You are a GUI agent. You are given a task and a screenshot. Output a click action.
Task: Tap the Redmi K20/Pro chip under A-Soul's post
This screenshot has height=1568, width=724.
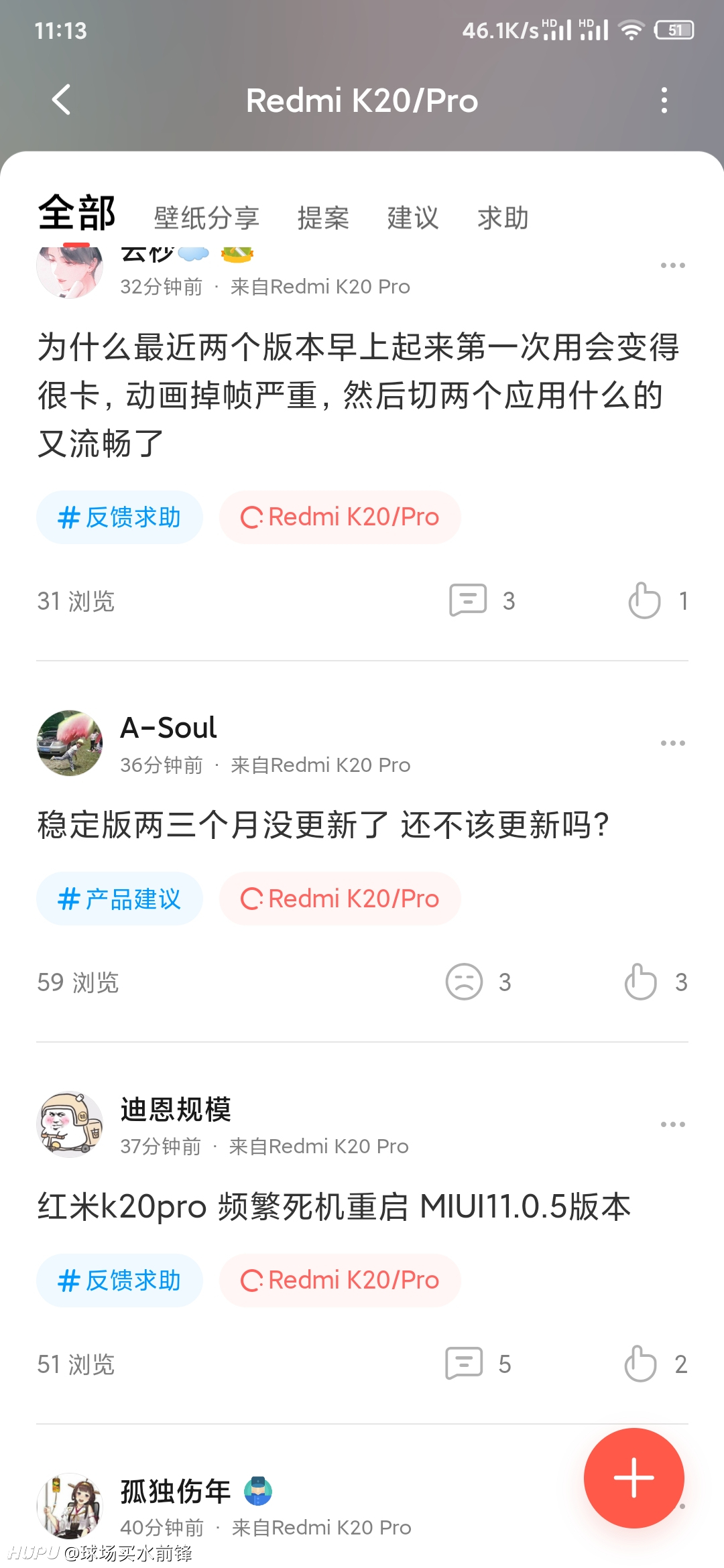[x=340, y=899]
